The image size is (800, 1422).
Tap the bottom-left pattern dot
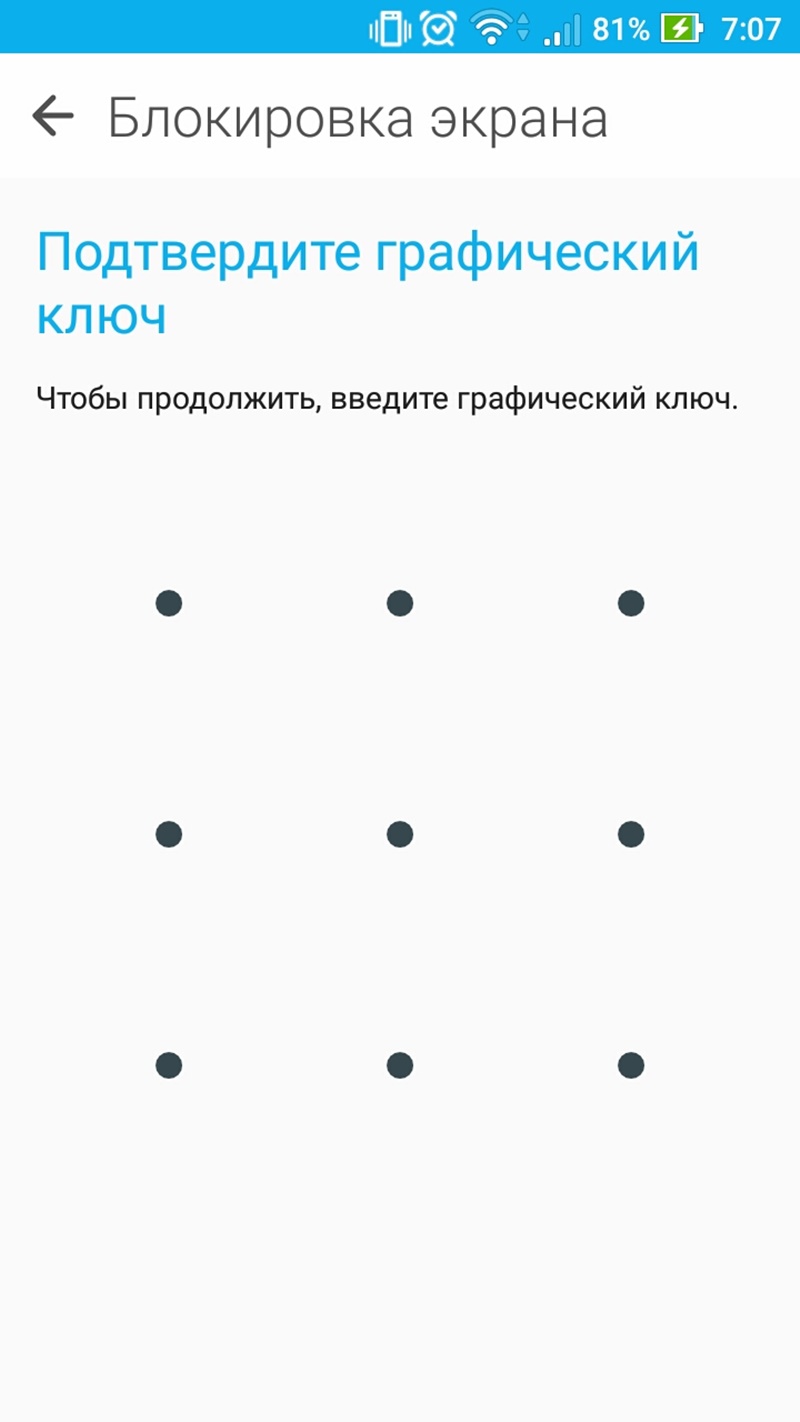pyautogui.click(x=169, y=1065)
